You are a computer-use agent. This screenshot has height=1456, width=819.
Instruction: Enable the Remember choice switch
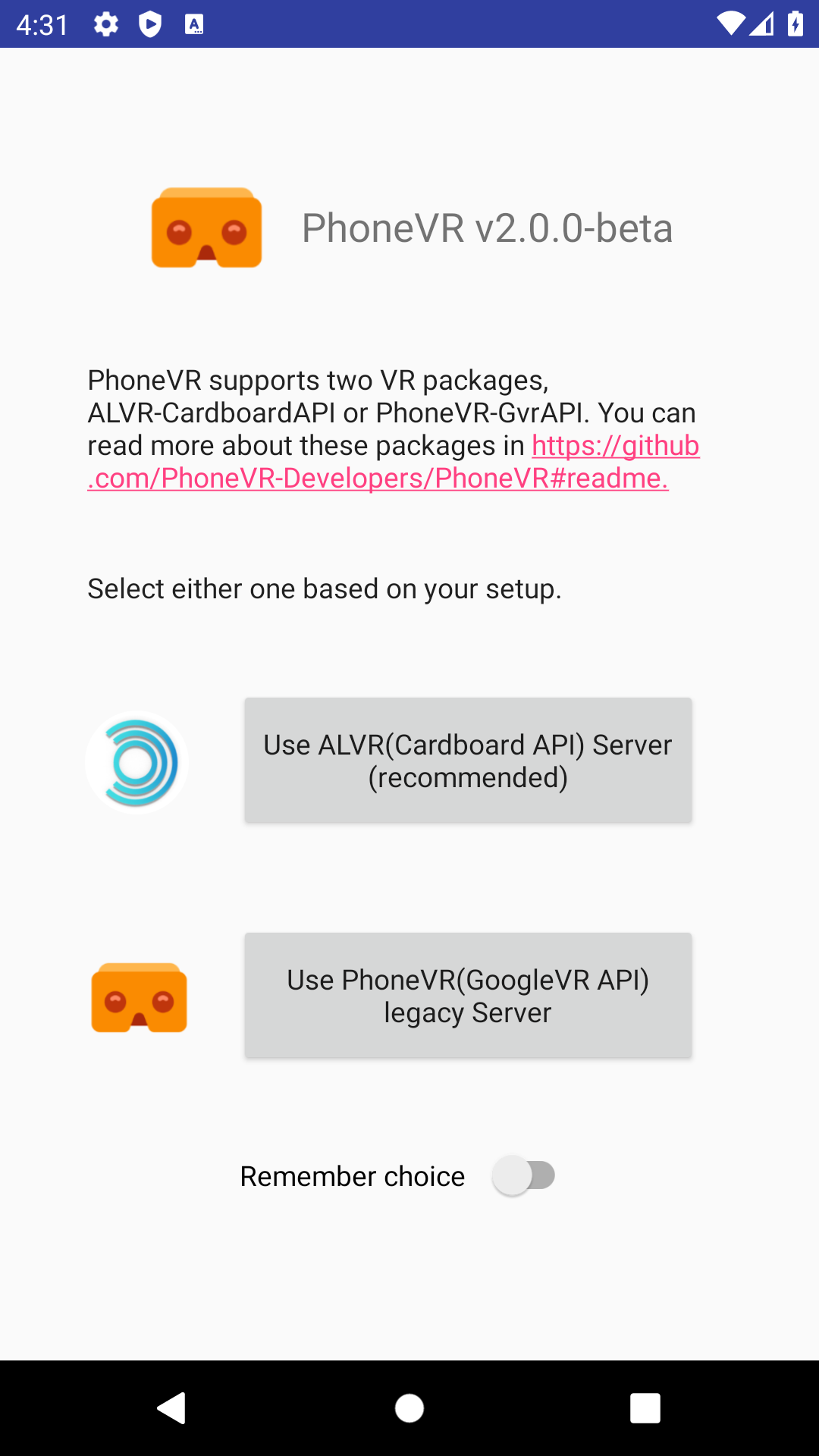[x=524, y=1176]
